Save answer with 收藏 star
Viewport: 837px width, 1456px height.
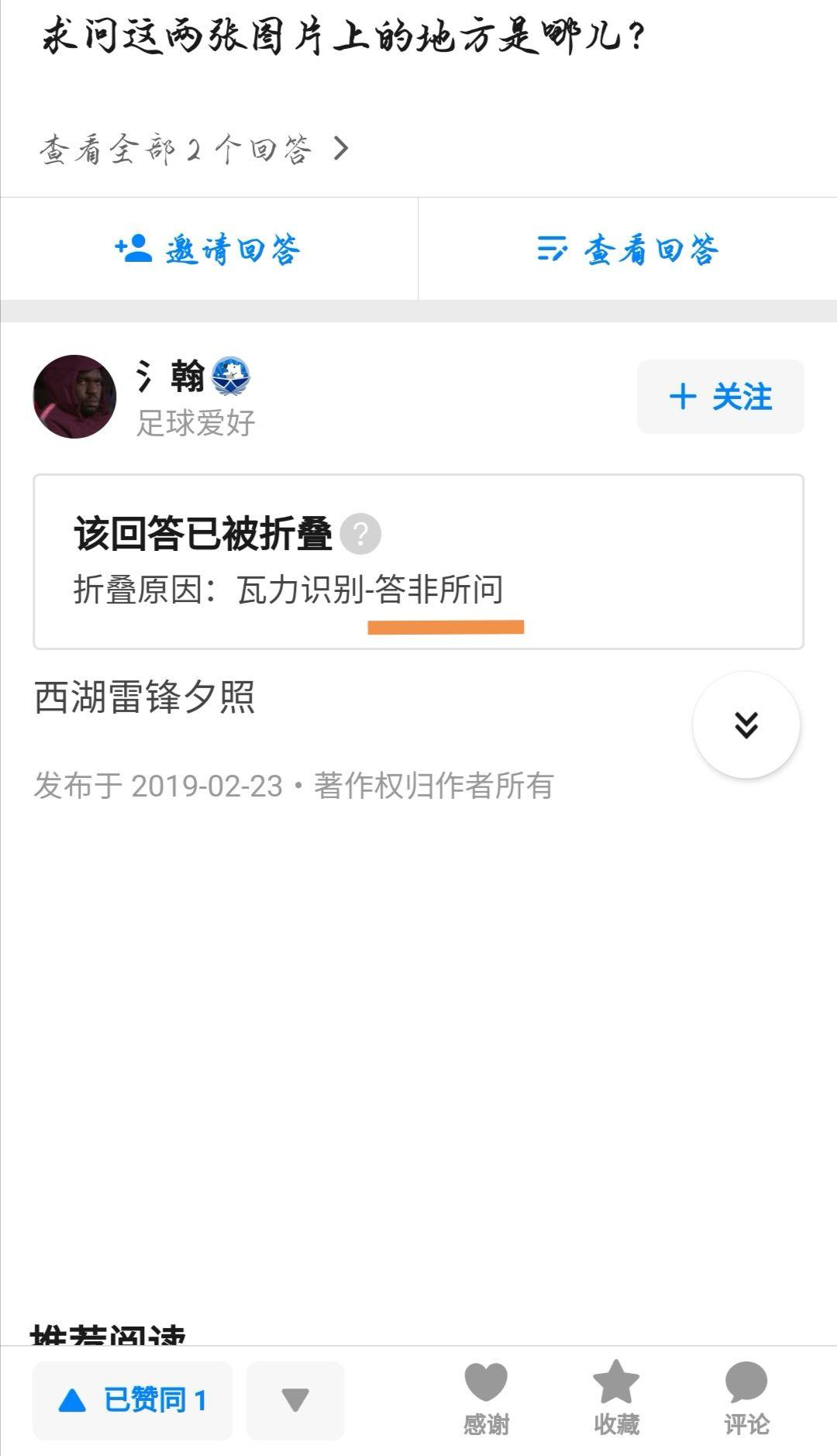(x=616, y=1399)
